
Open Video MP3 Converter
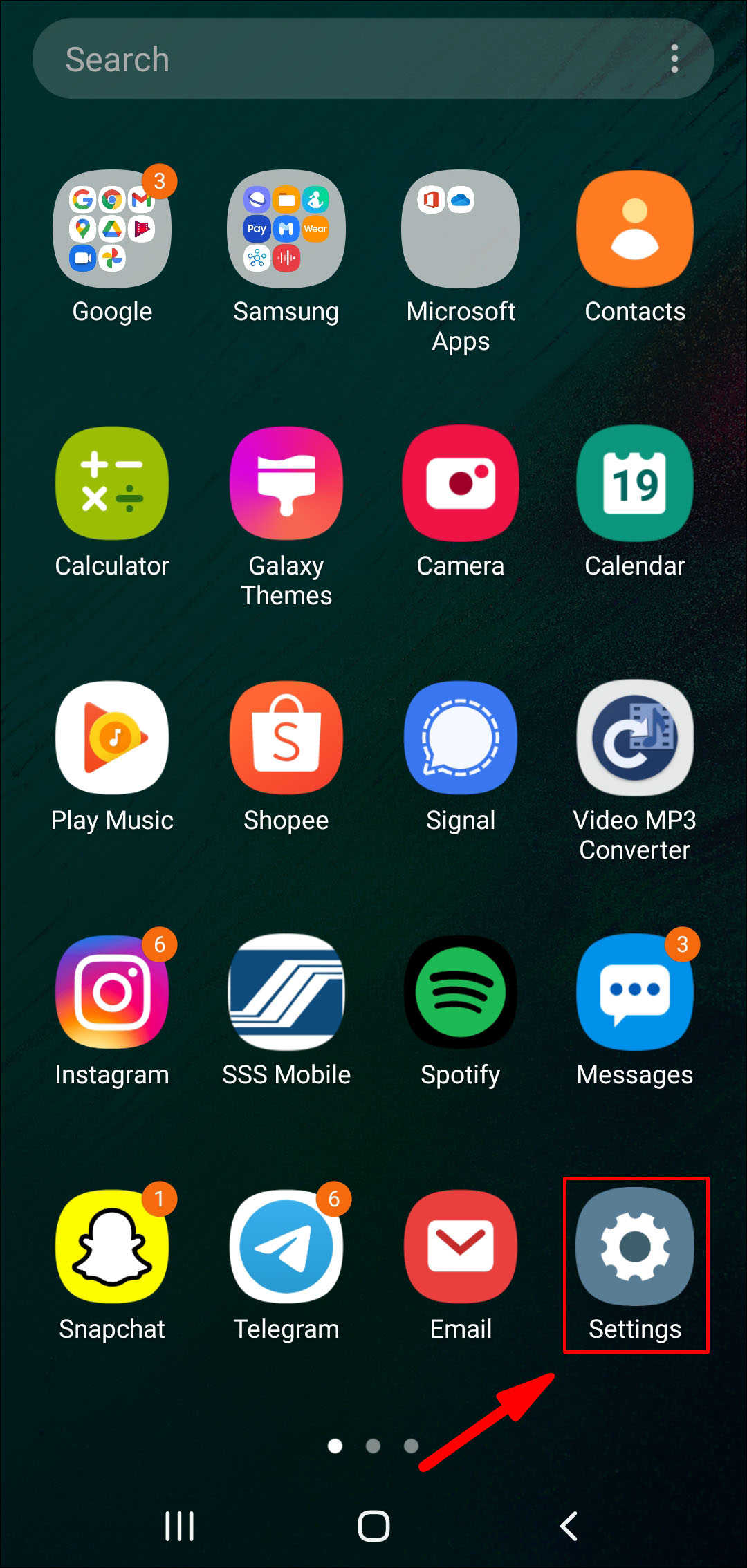click(635, 738)
